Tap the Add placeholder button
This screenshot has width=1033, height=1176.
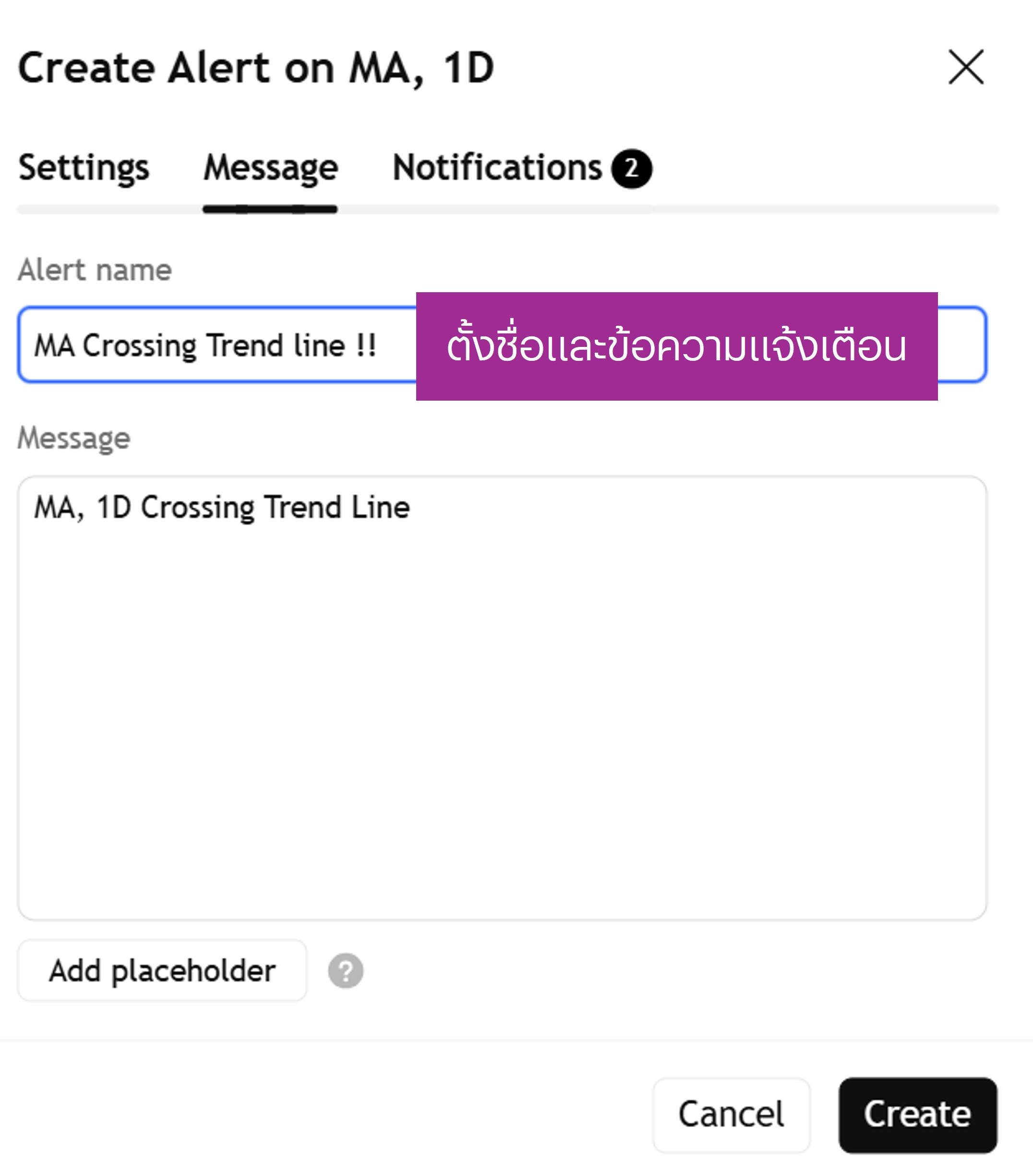click(162, 971)
